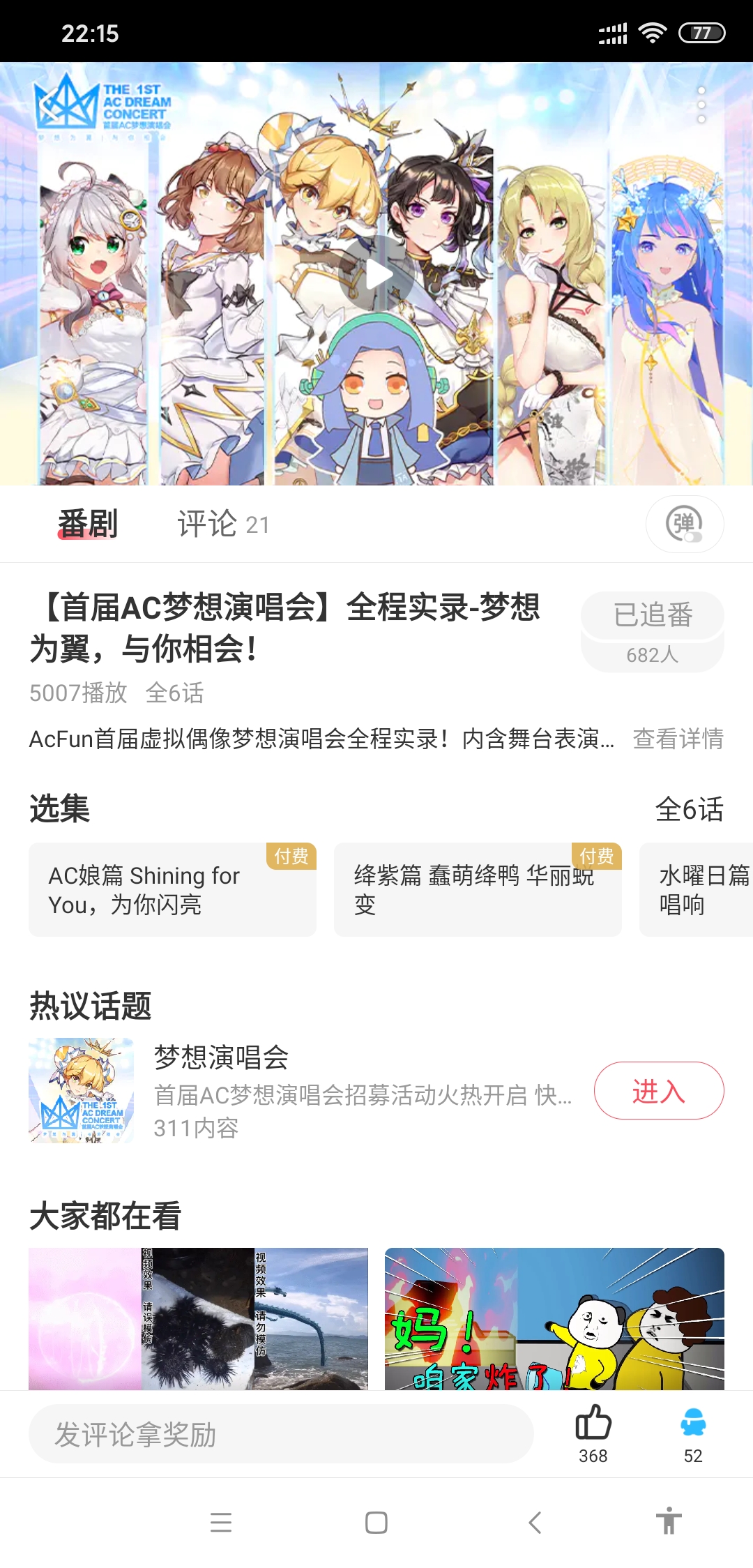Select the 番剧 tab

(x=88, y=524)
